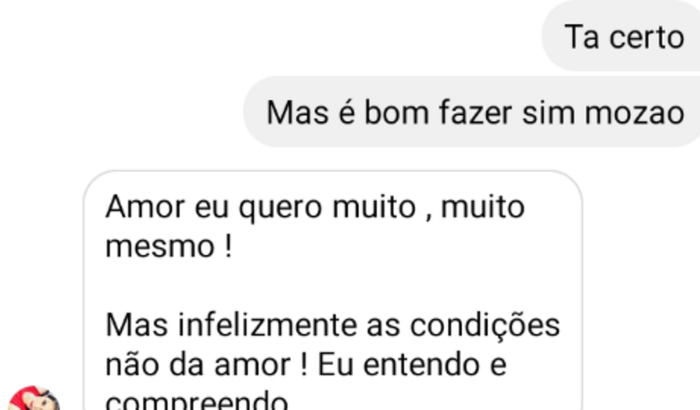Open the sender's profile picture avatar

[x=34, y=399]
